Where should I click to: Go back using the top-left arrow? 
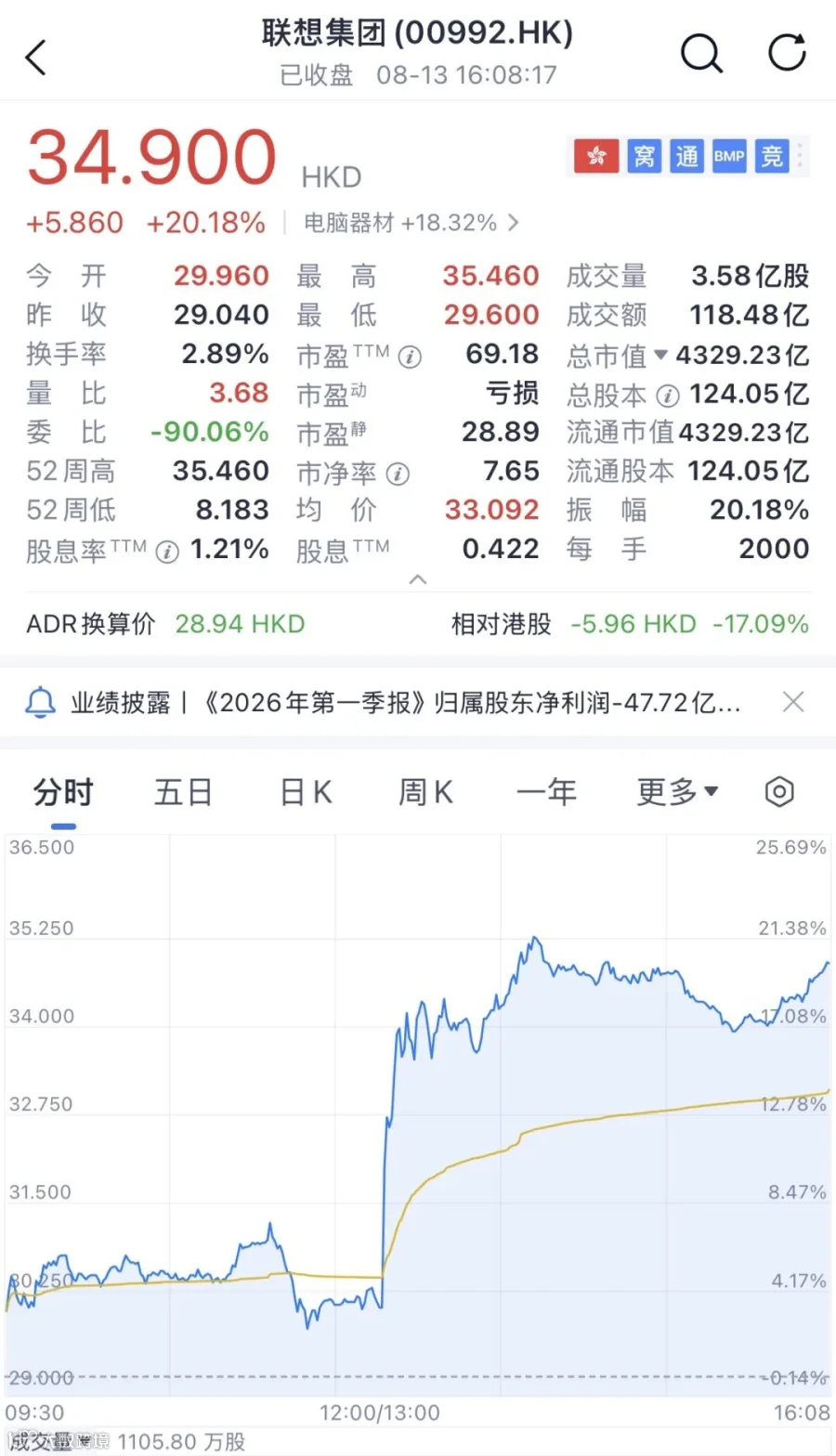click(x=36, y=57)
